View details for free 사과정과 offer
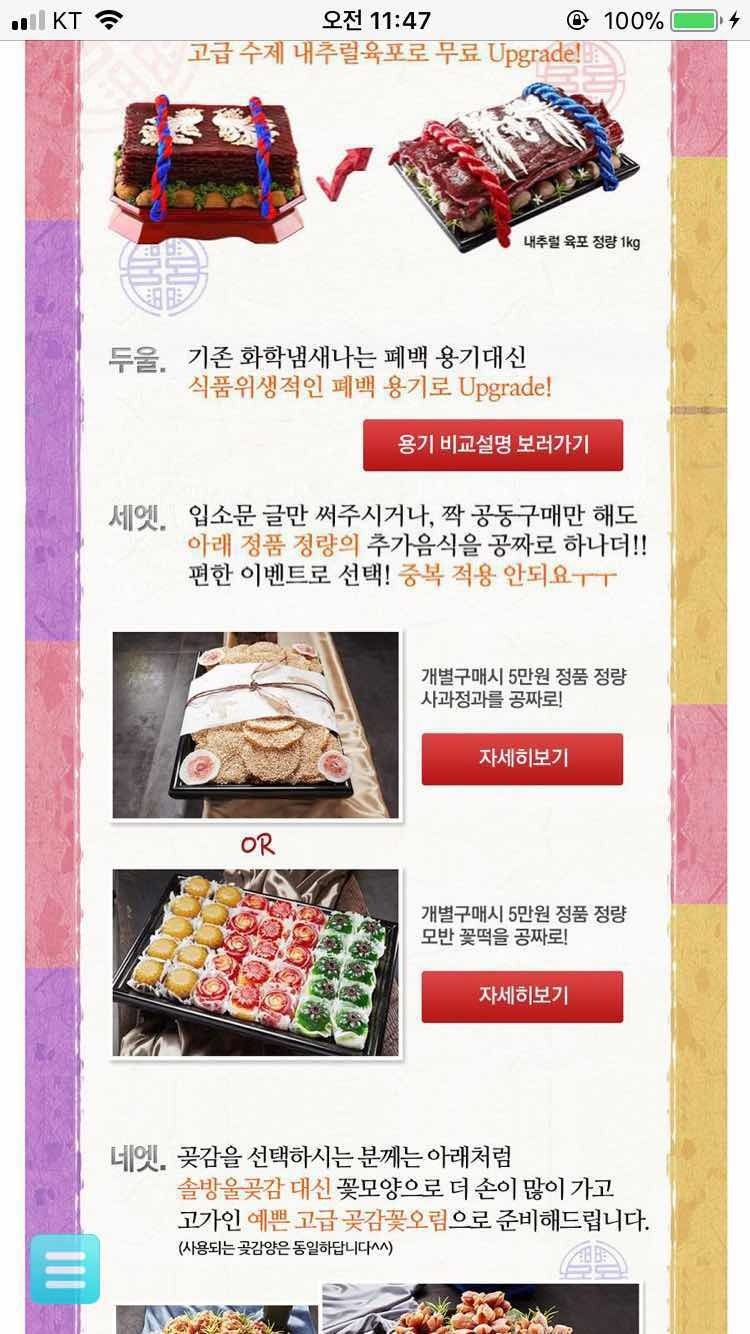Viewport: 750px width, 1334px height. click(x=522, y=758)
